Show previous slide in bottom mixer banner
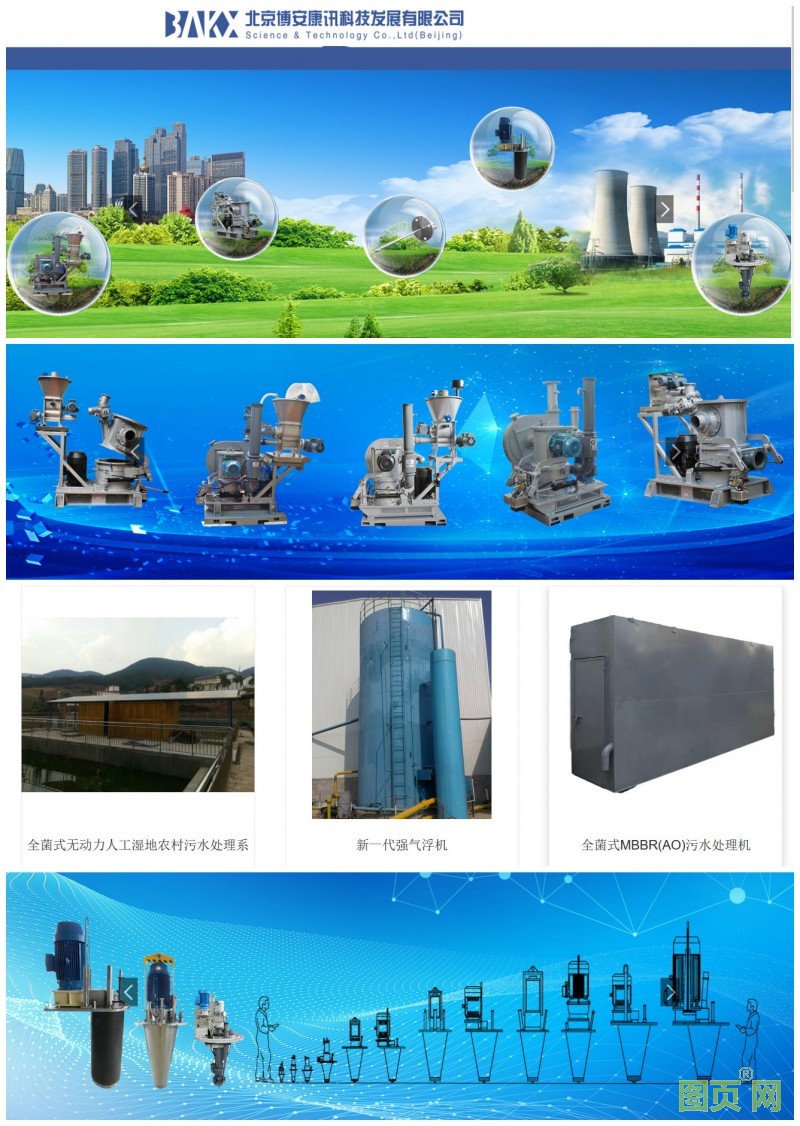The width and height of the screenshot is (800, 1126). (128, 992)
